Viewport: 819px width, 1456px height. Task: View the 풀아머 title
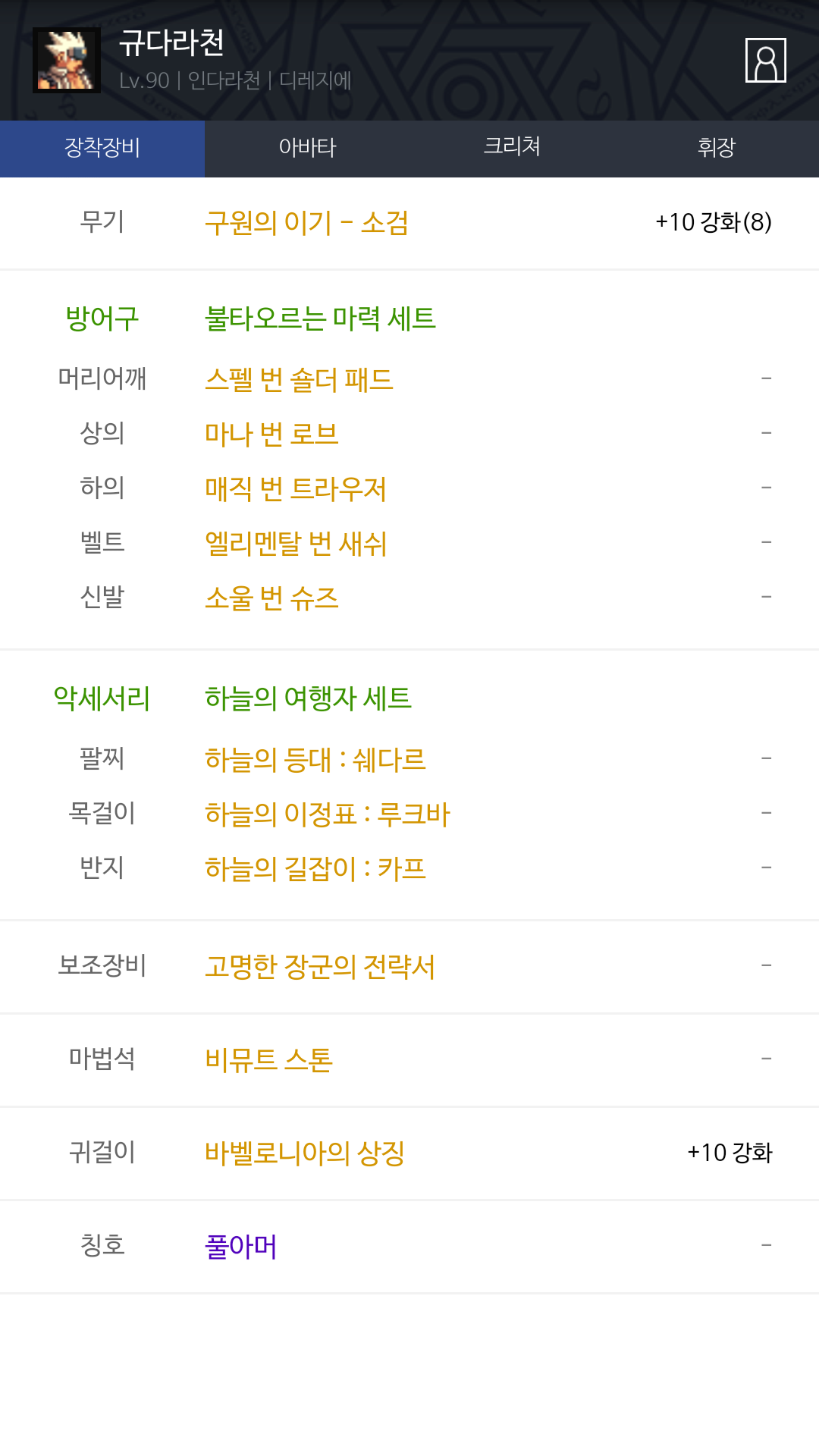[240, 1247]
